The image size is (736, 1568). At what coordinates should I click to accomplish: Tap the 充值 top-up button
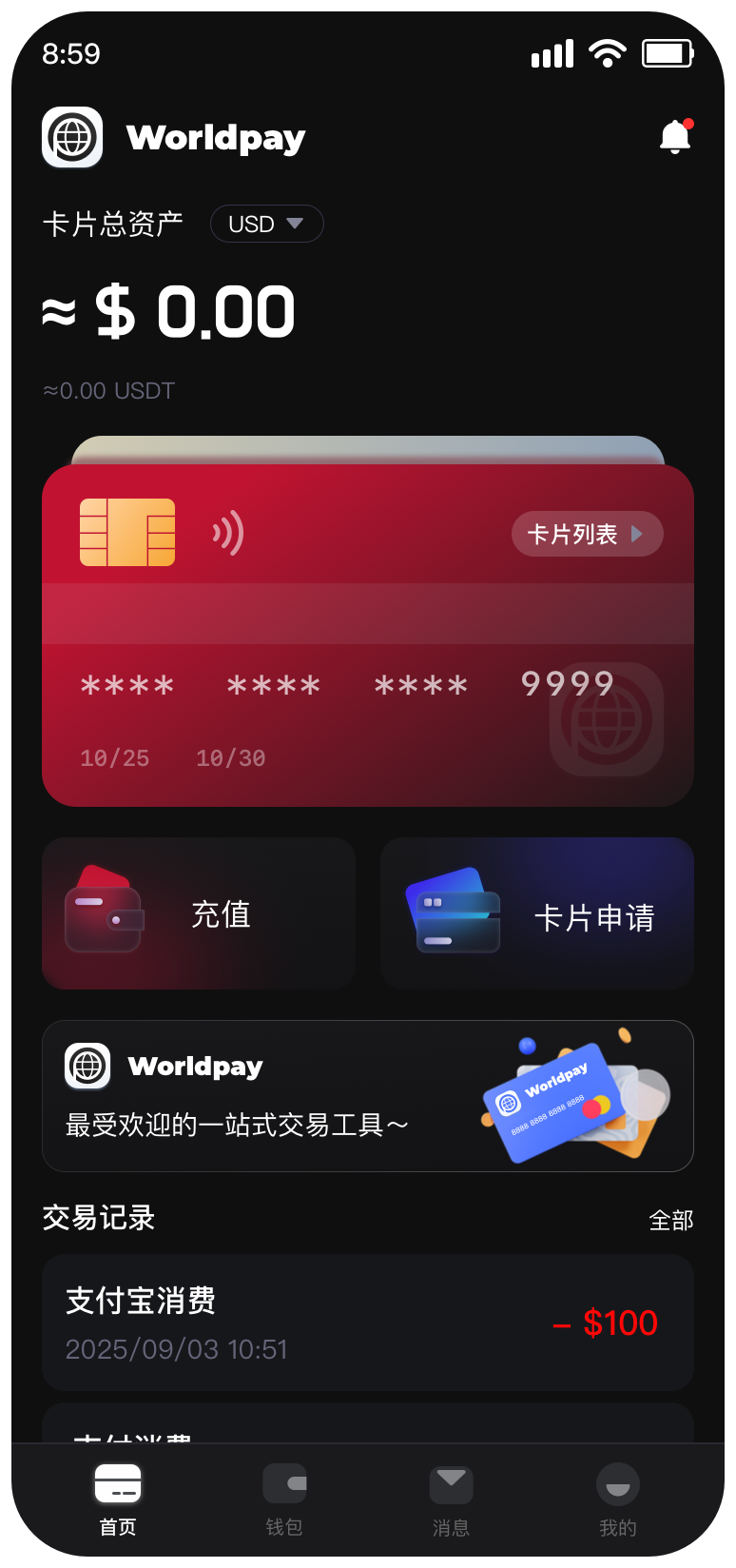coord(199,913)
